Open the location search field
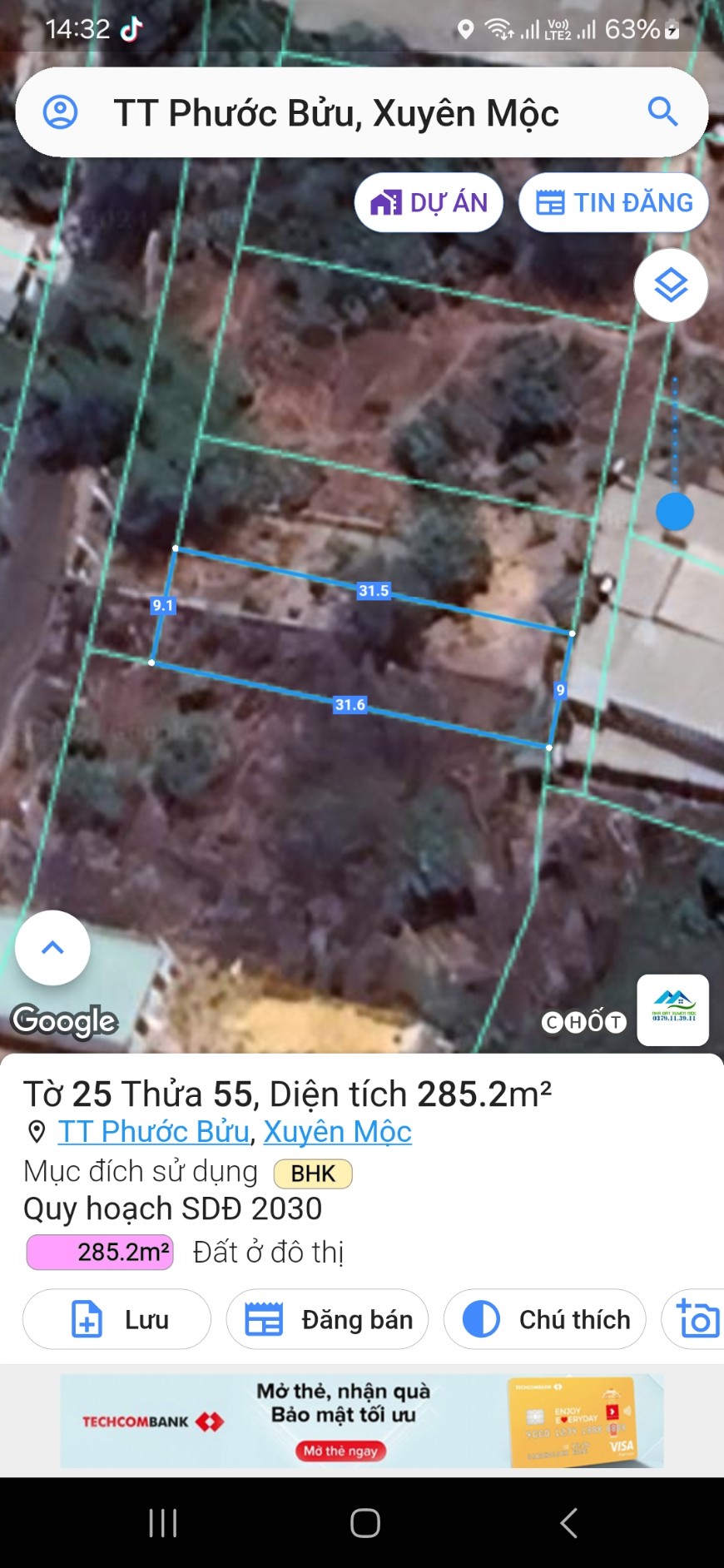This screenshot has width=724, height=1568. [x=336, y=113]
